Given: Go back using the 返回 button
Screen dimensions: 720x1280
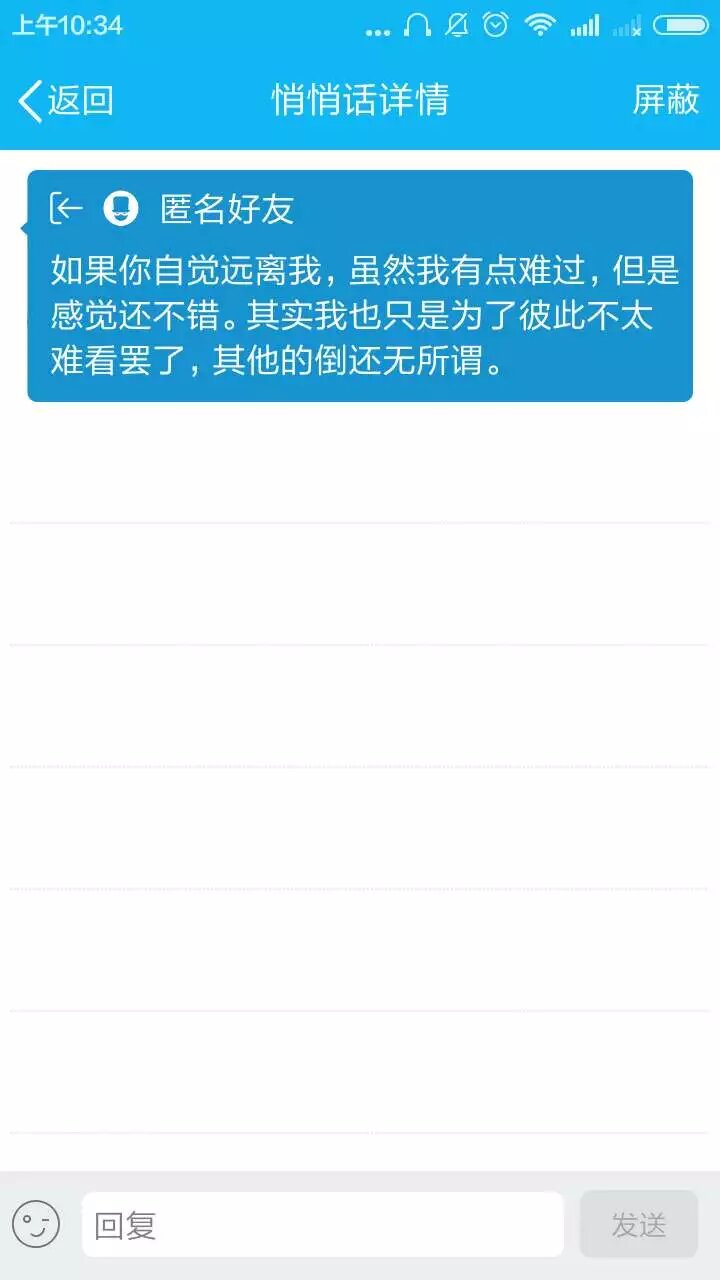Looking at the screenshot, I should (x=66, y=100).
